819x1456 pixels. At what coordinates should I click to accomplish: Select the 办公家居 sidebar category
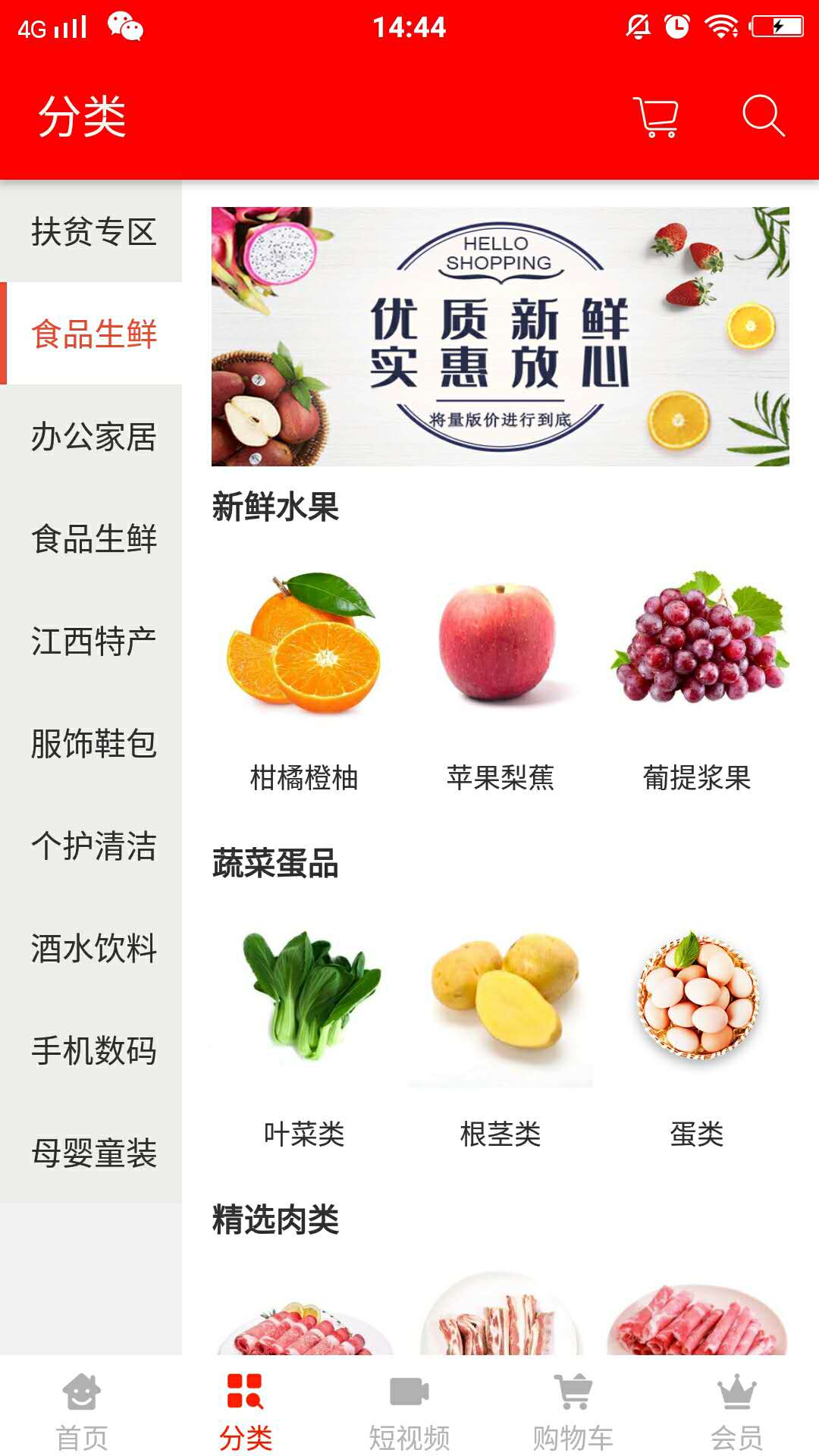pyautogui.click(x=93, y=436)
